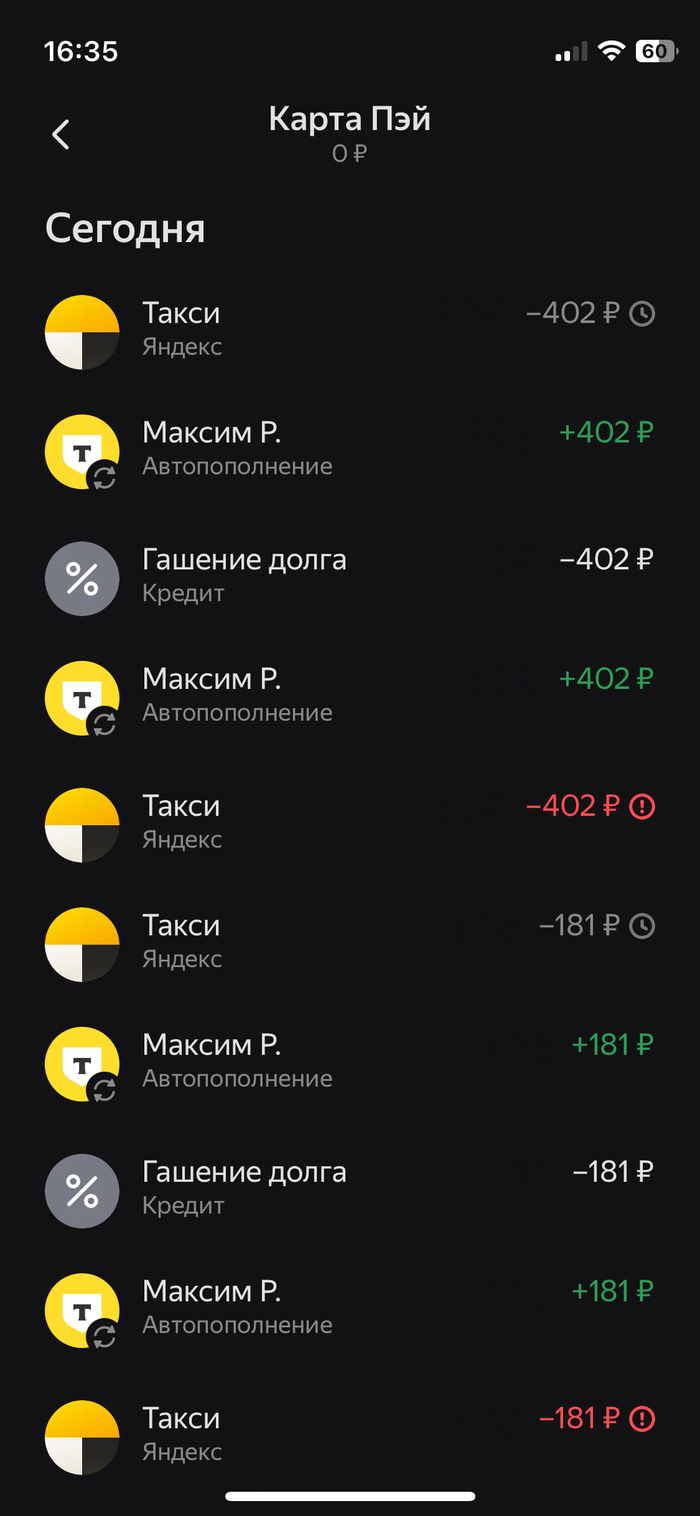Open the Гашение долга −402 ₽ transaction
The image size is (700, 1516).
point(350,576)
